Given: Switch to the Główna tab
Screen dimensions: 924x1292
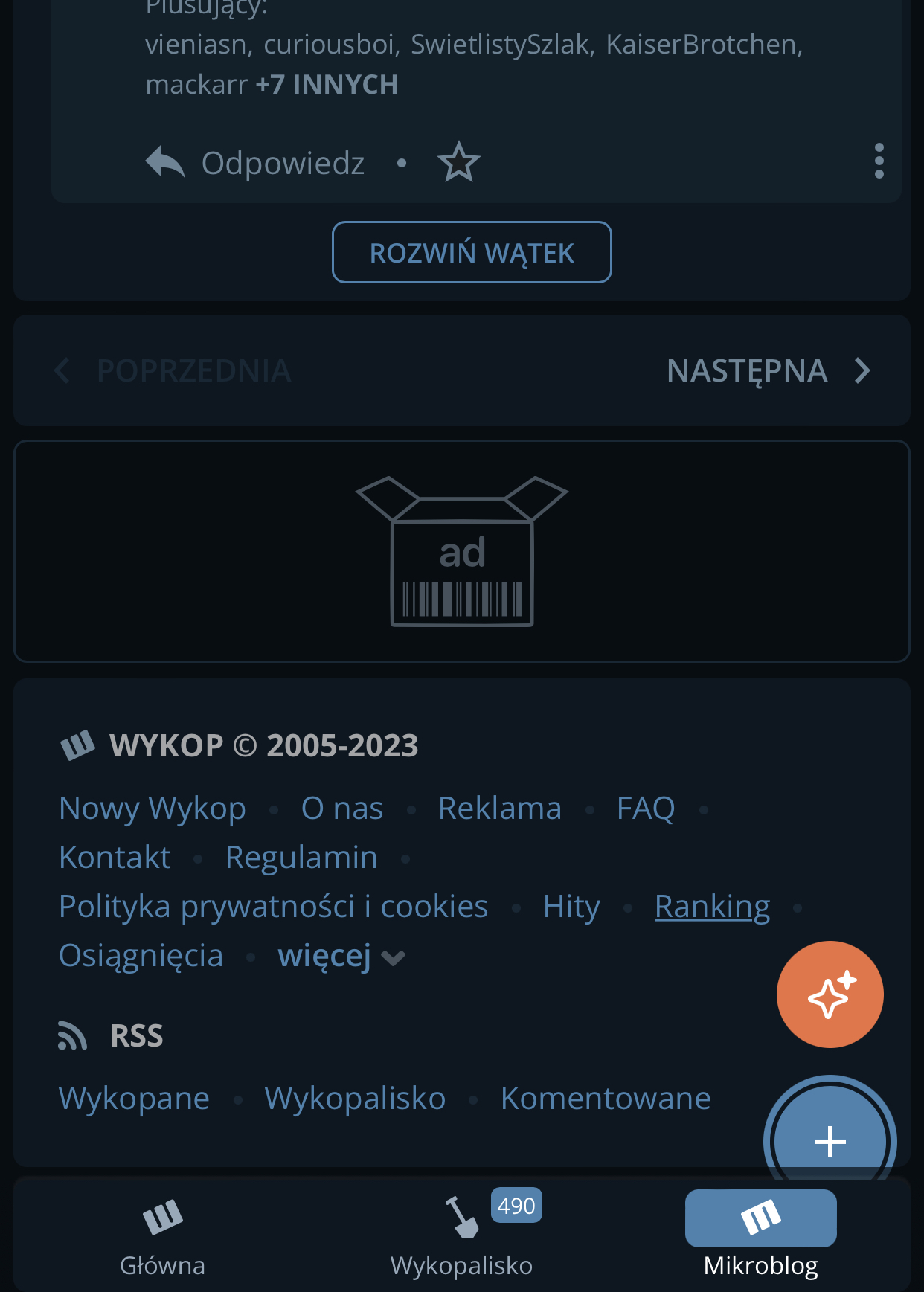Looking at the screenshot, I should click(x=162, y=1236).
